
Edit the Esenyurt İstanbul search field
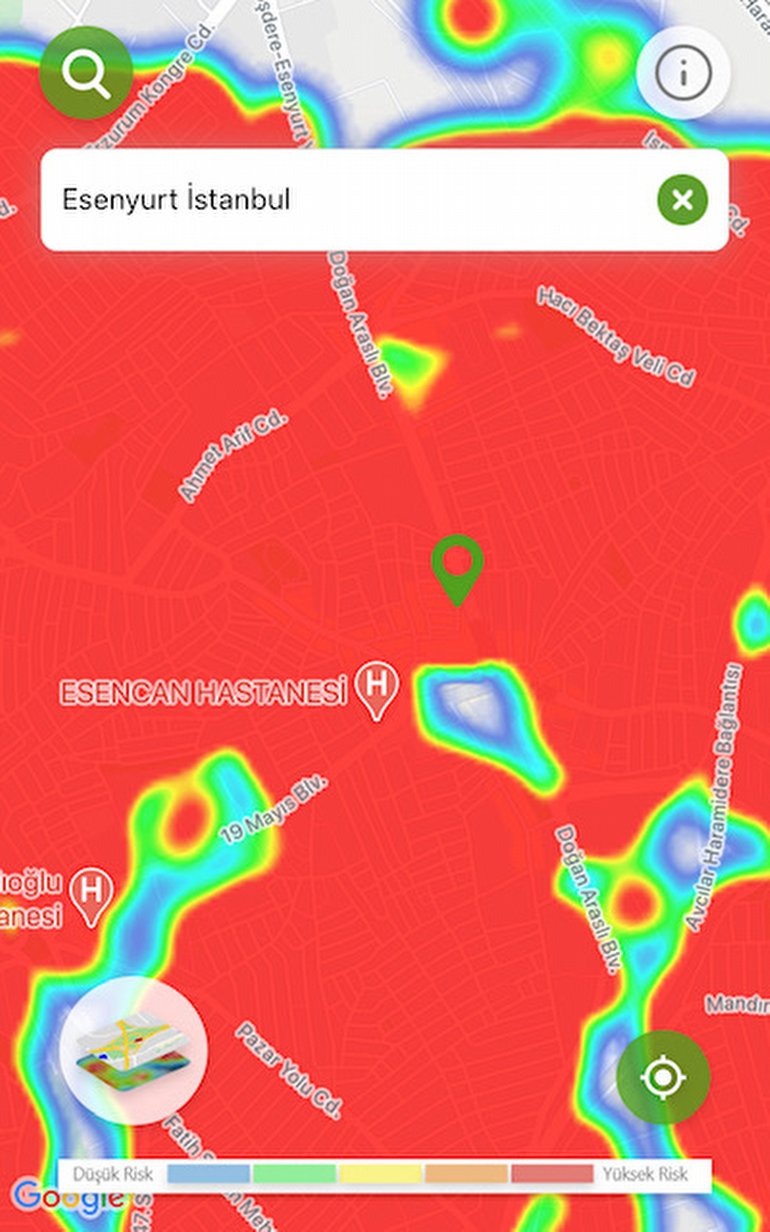pos(340,200)
